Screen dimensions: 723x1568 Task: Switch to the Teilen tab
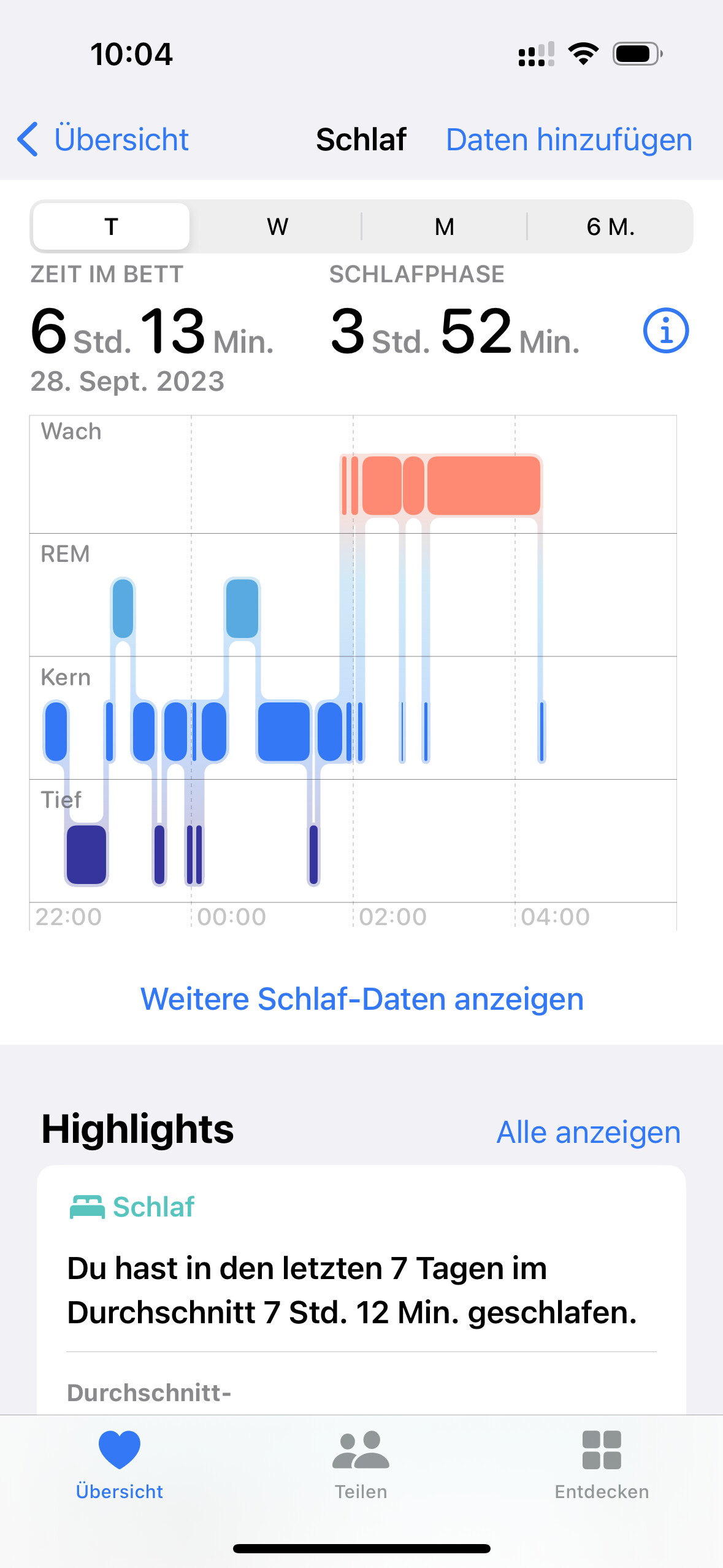point(361,1464)
